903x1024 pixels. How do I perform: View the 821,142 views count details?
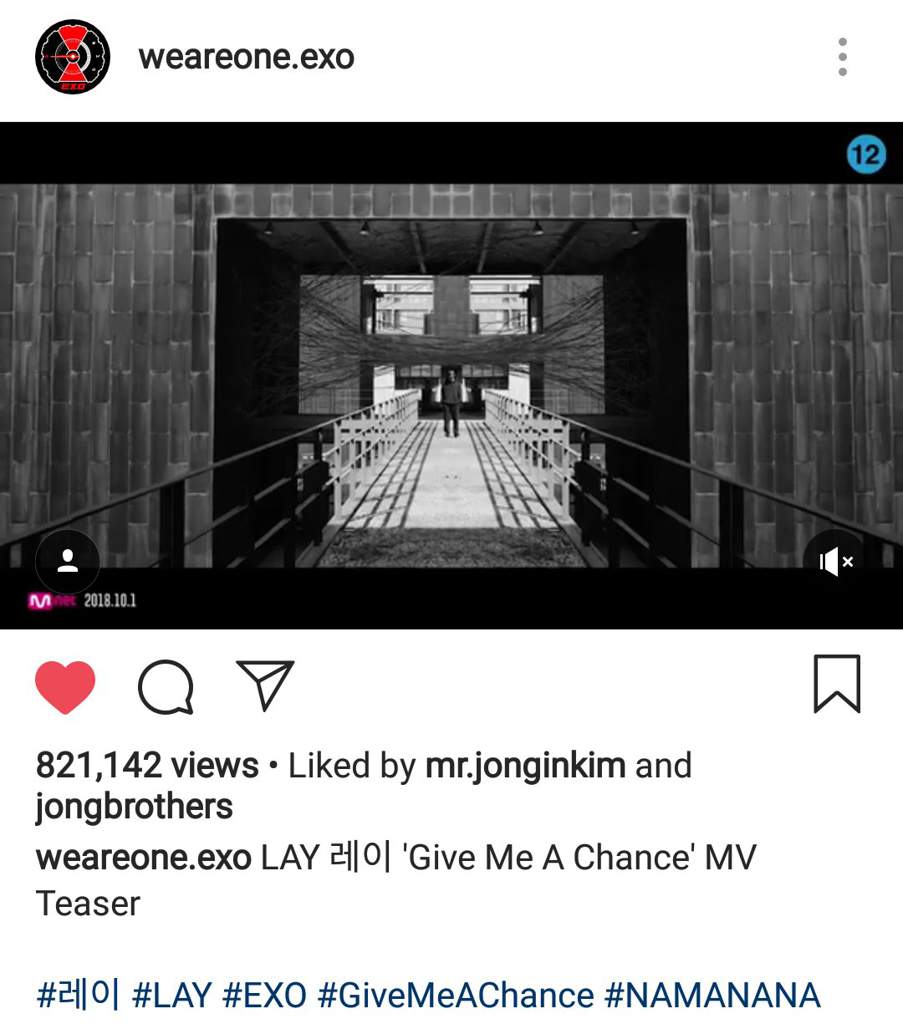coord(147,766)
